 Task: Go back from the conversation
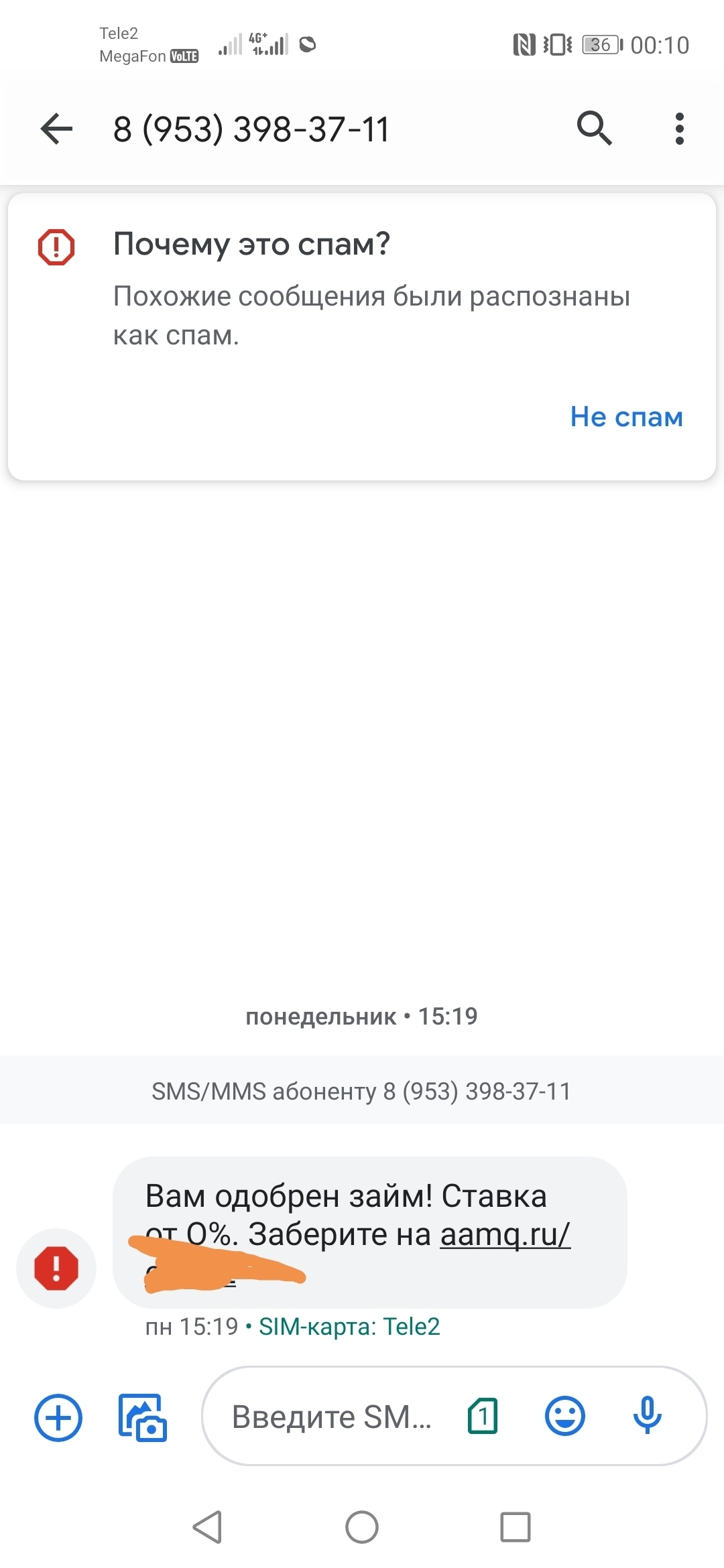56,129
